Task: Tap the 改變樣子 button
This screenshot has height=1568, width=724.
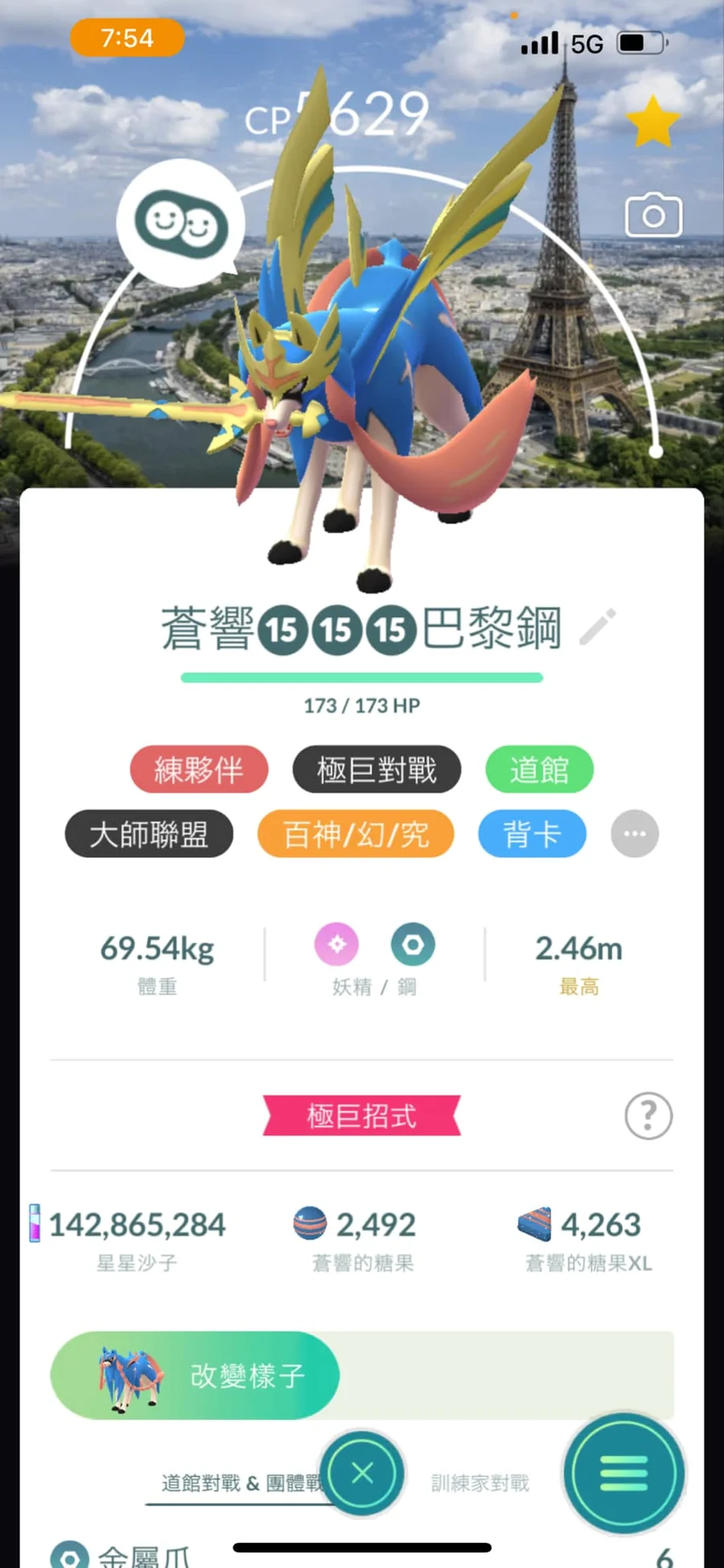Action: [x=195, y=1376]
